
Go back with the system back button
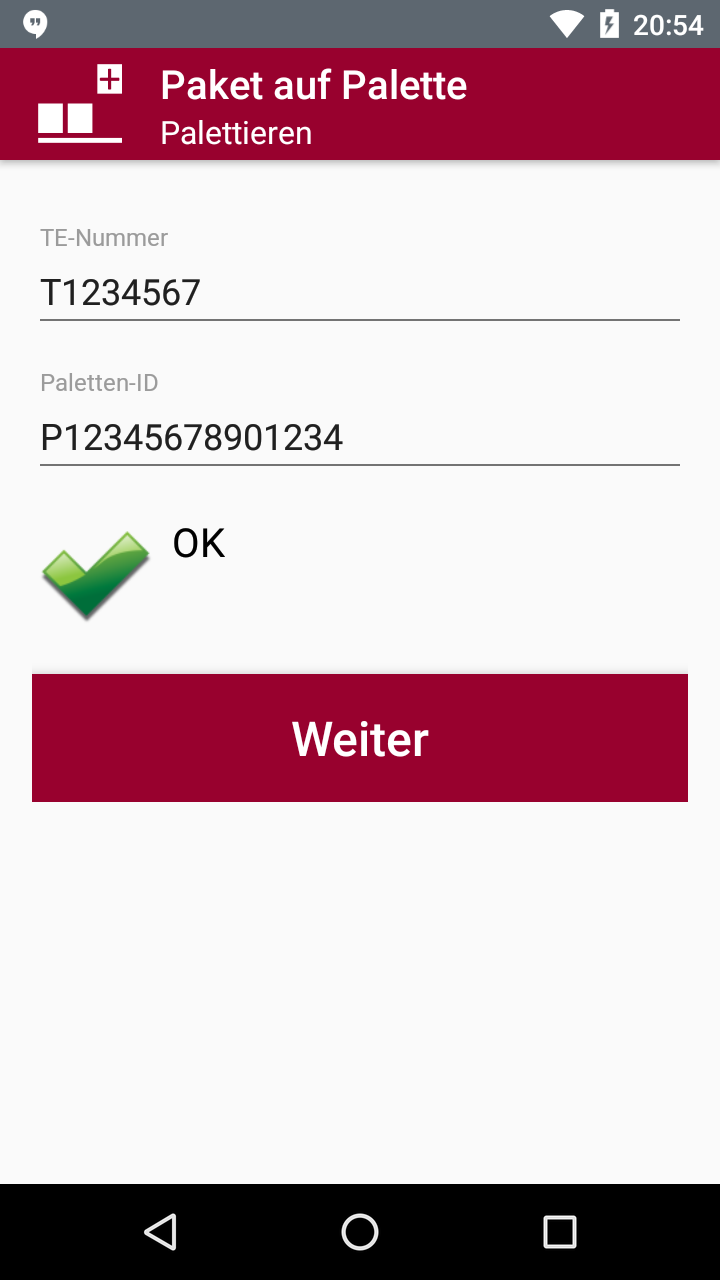tap(160, 1232)
